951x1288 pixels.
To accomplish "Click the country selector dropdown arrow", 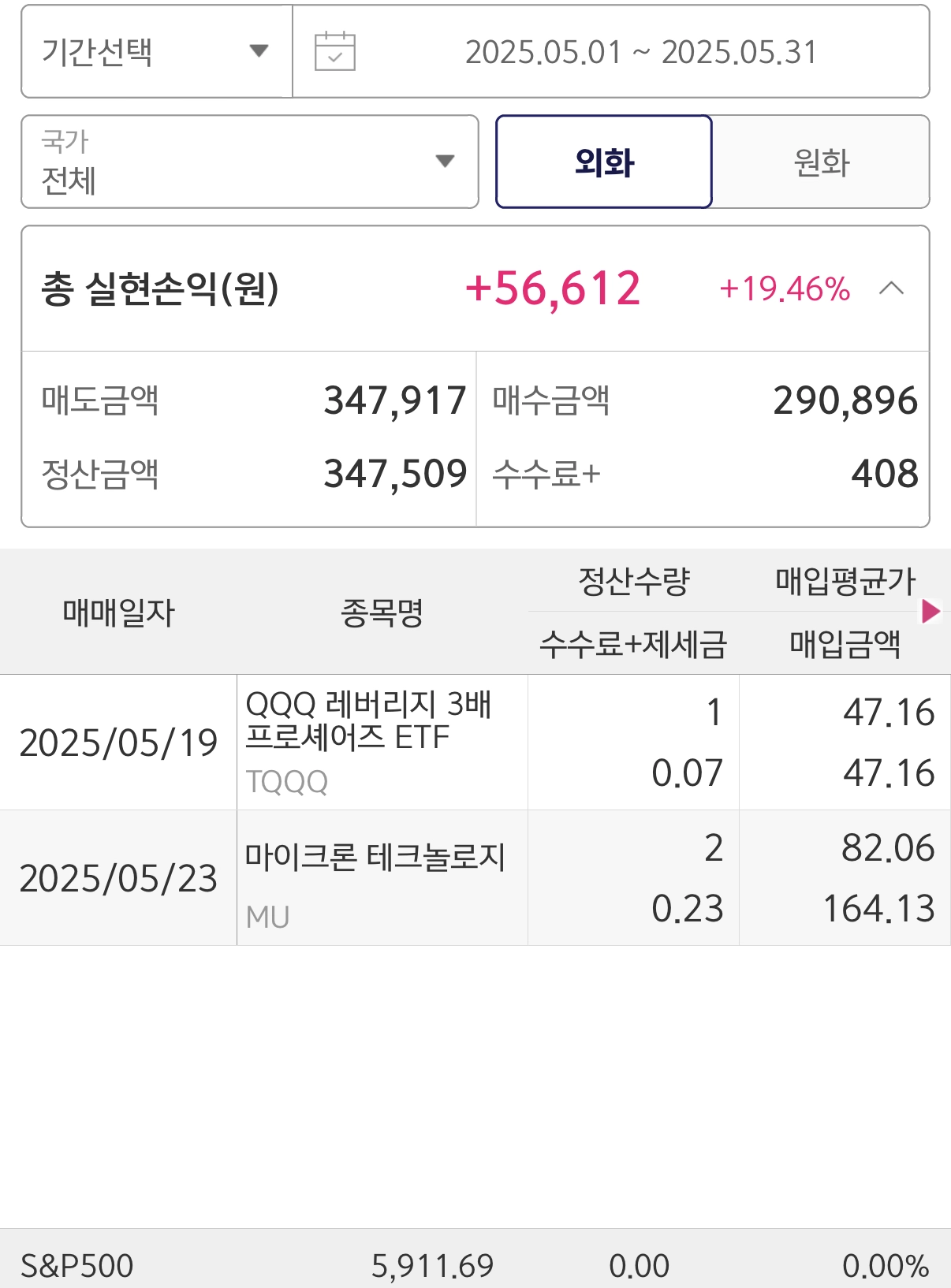I will coord(444,162).
